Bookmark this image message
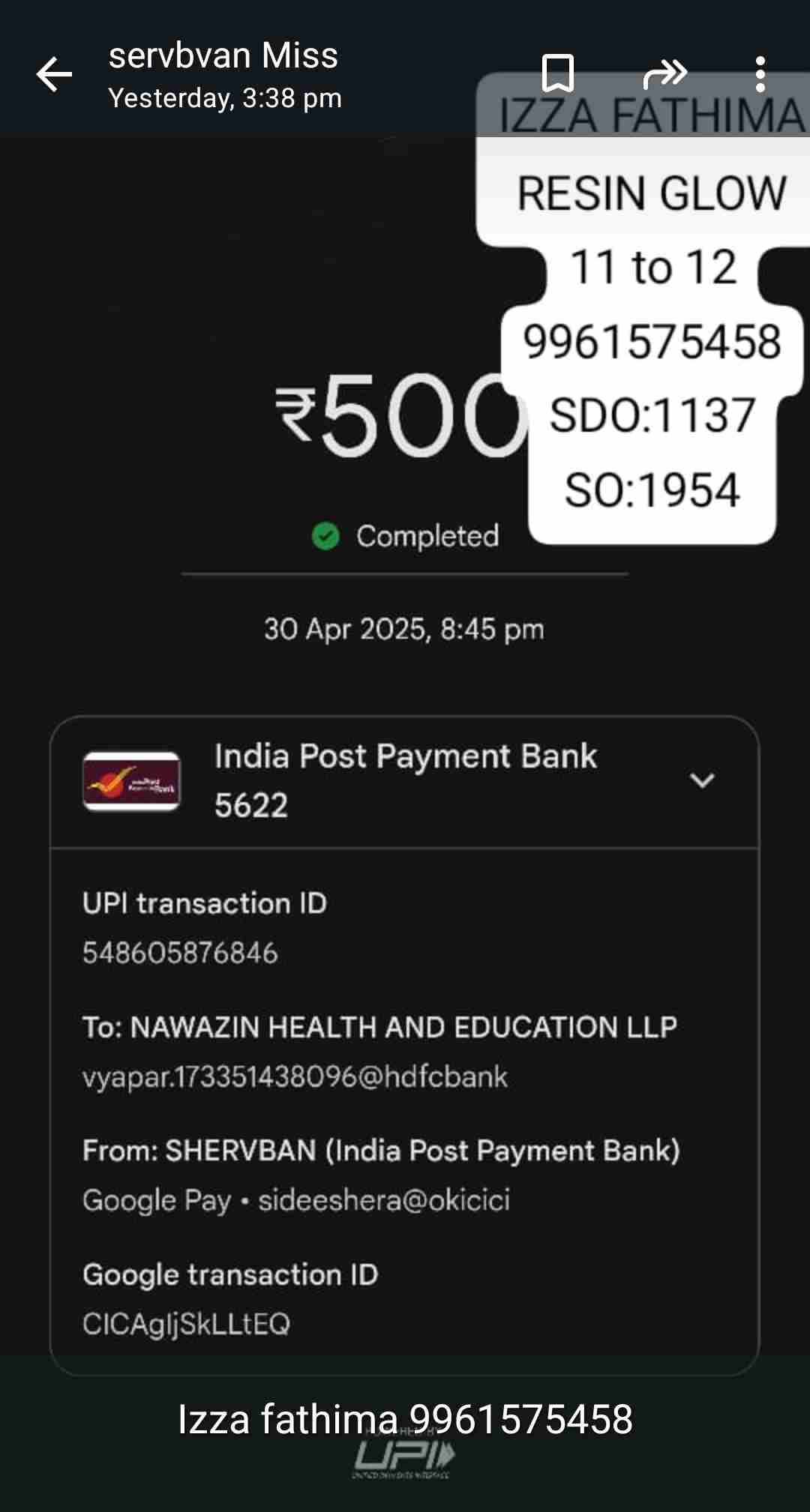810x1512 pixels. [x=558, y=73]
